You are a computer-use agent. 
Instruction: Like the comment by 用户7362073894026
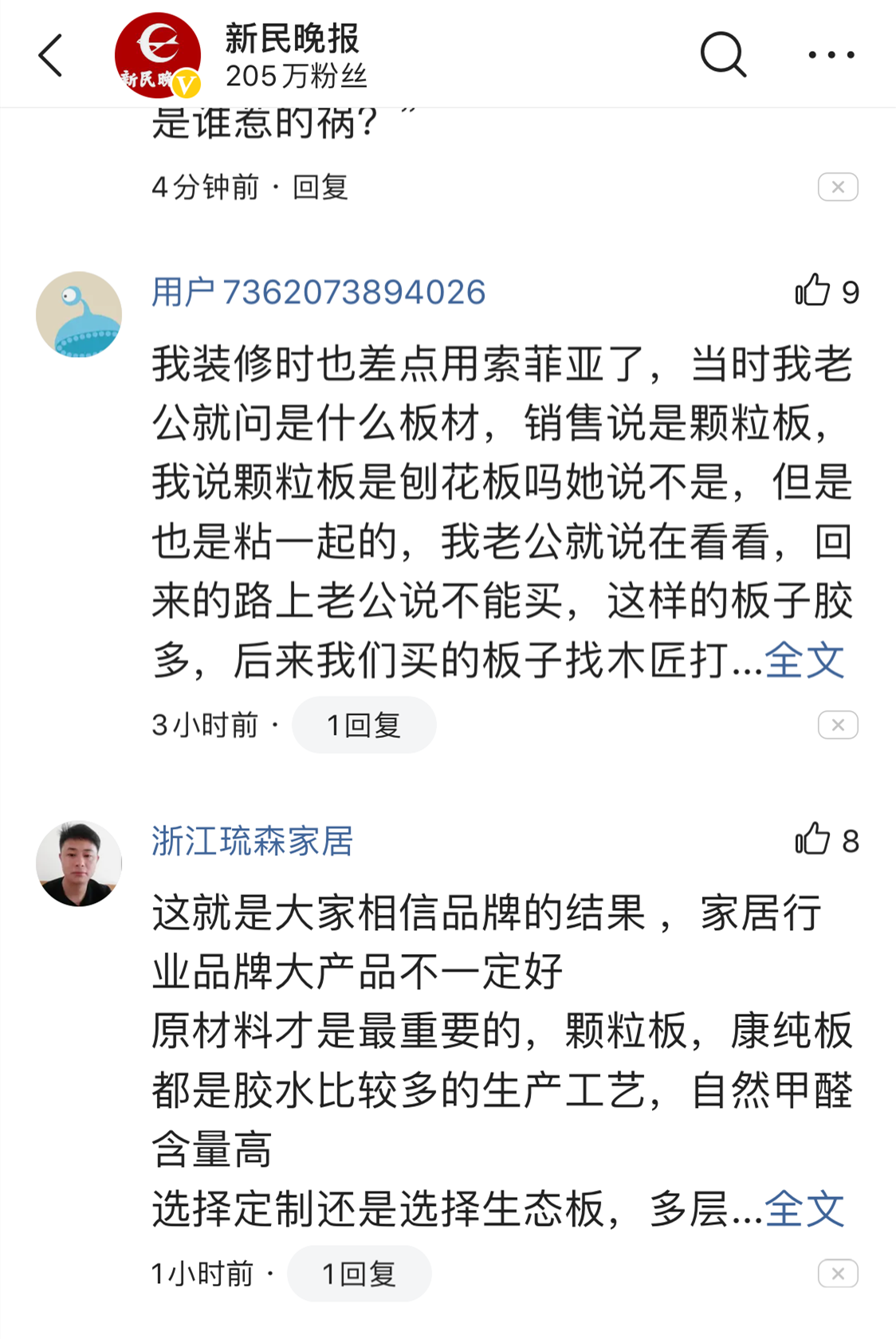click(813, 291)
